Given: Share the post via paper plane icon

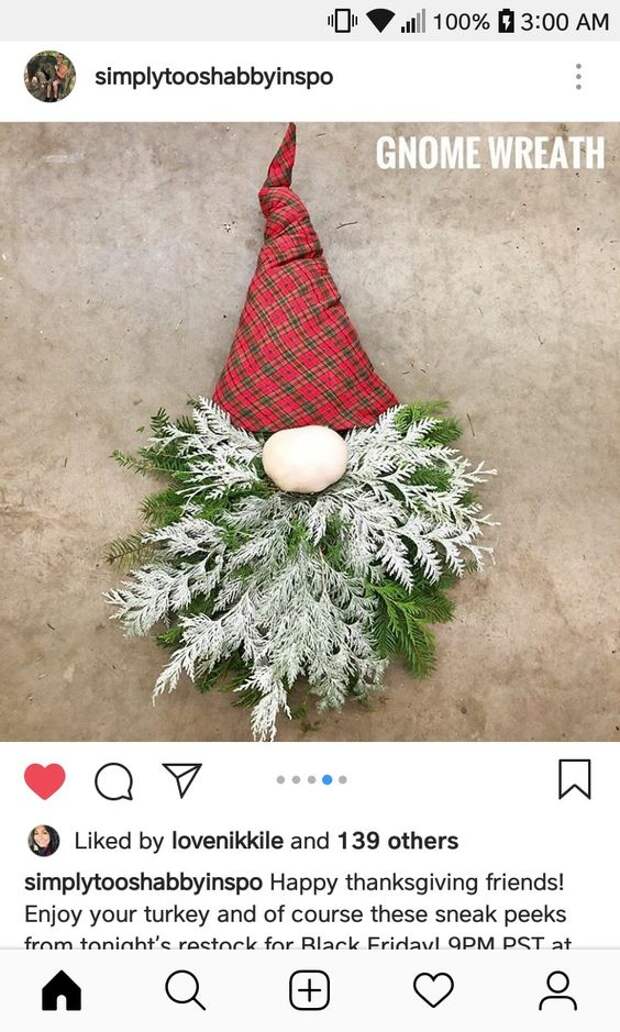Looking at the screenshot, I should (x=182, y=780).
